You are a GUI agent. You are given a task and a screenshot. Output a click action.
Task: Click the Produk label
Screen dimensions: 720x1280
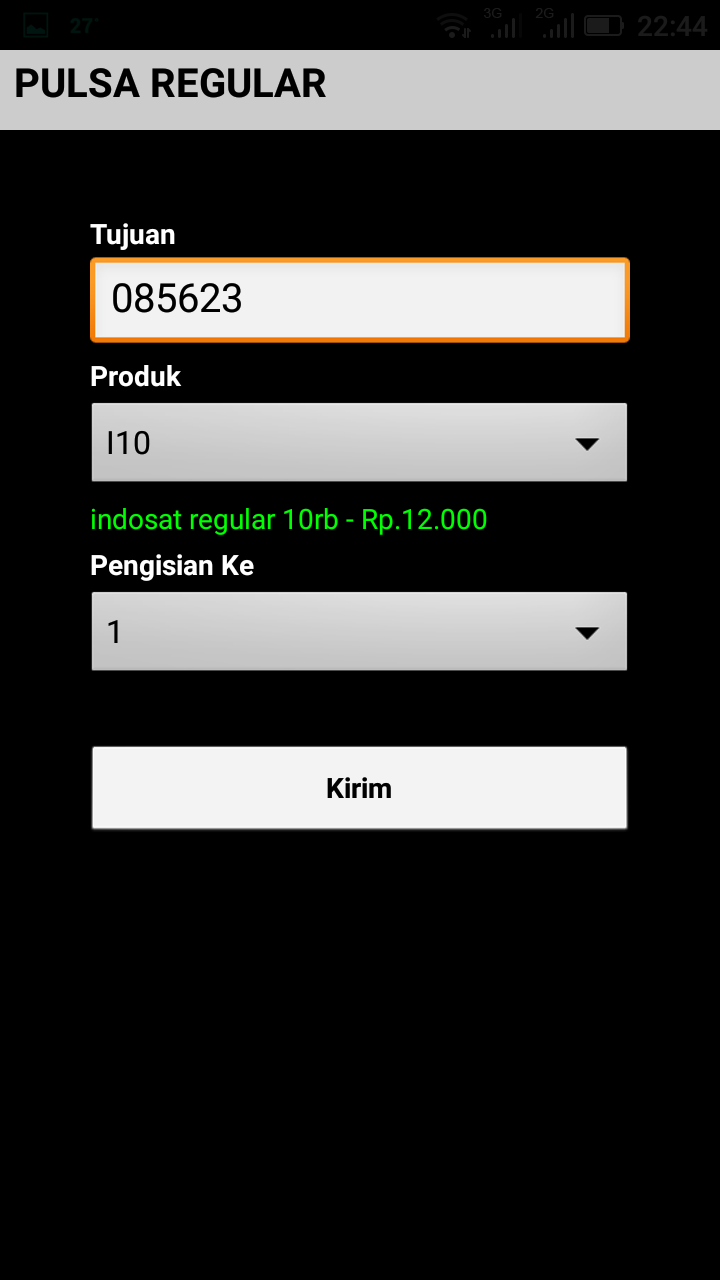[x=135, y=377]
